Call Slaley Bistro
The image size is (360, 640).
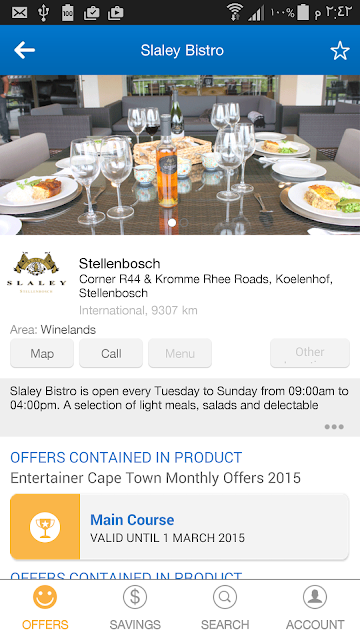pos(111,353)
